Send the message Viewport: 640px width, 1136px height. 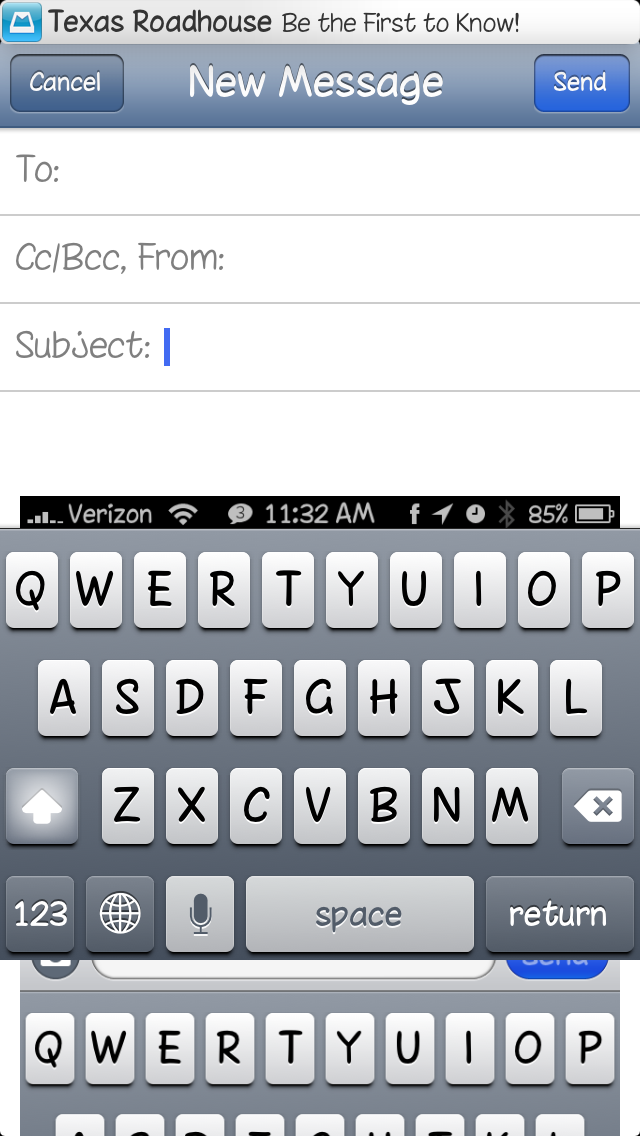[x=581, y=83]
